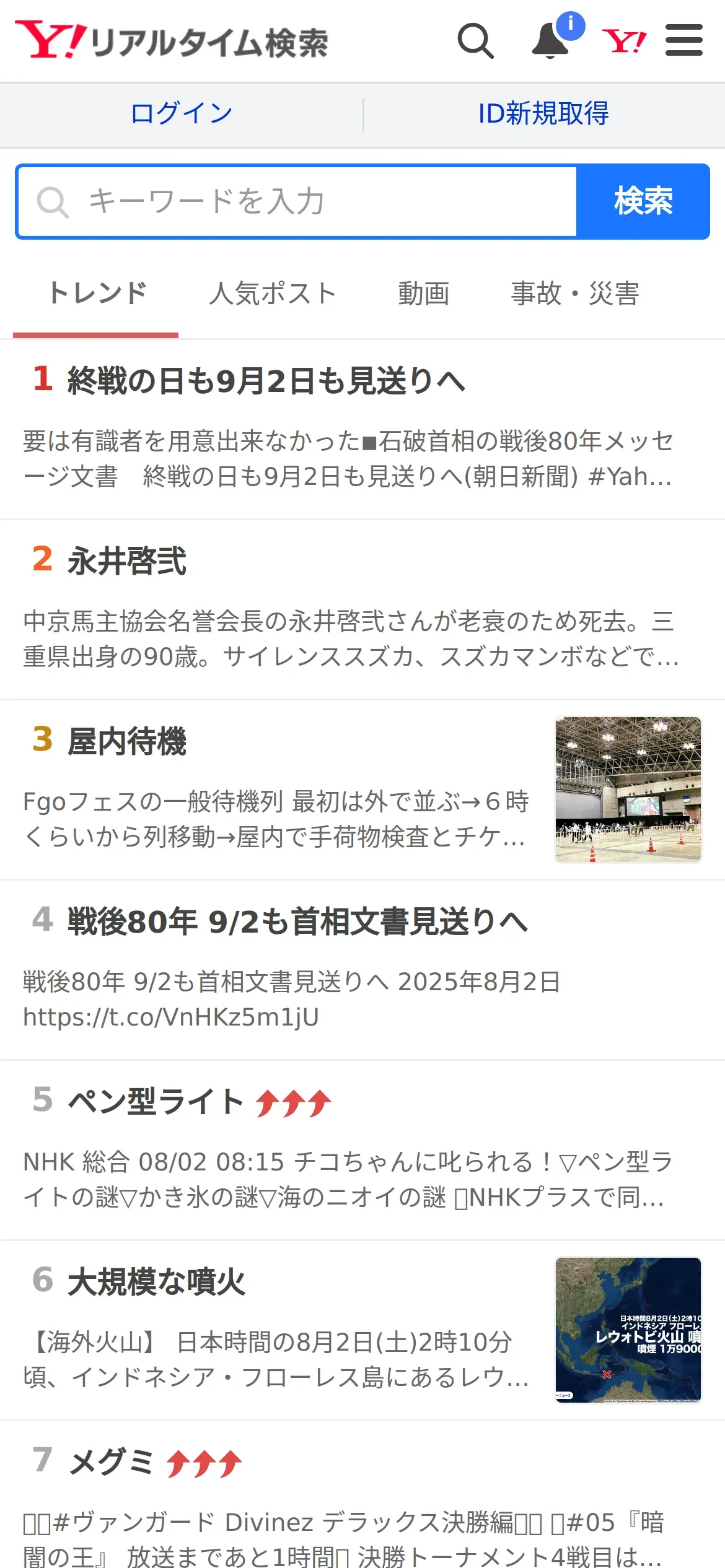Open trend 4 戦後80年 9/2も首相文書見送りへ

362,970
